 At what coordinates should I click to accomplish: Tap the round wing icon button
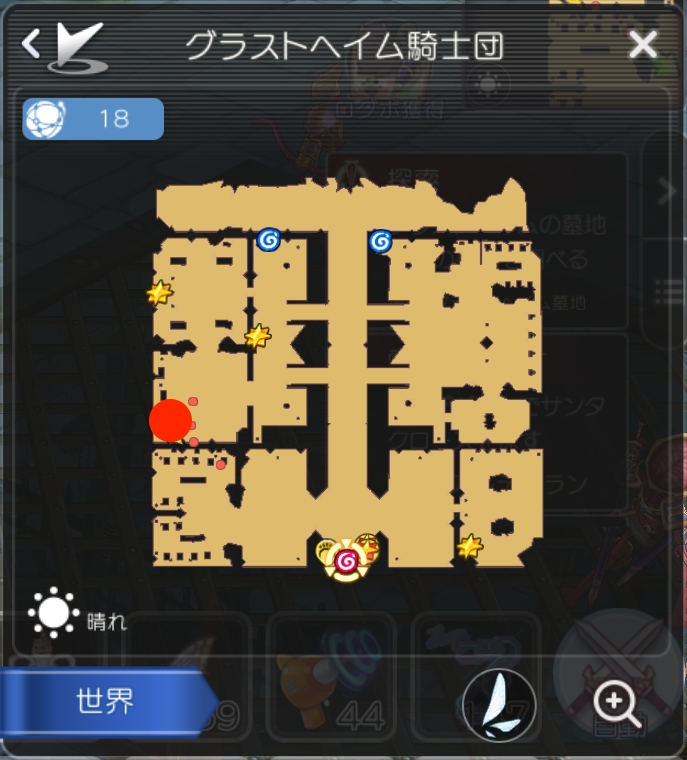click(499, 705)
